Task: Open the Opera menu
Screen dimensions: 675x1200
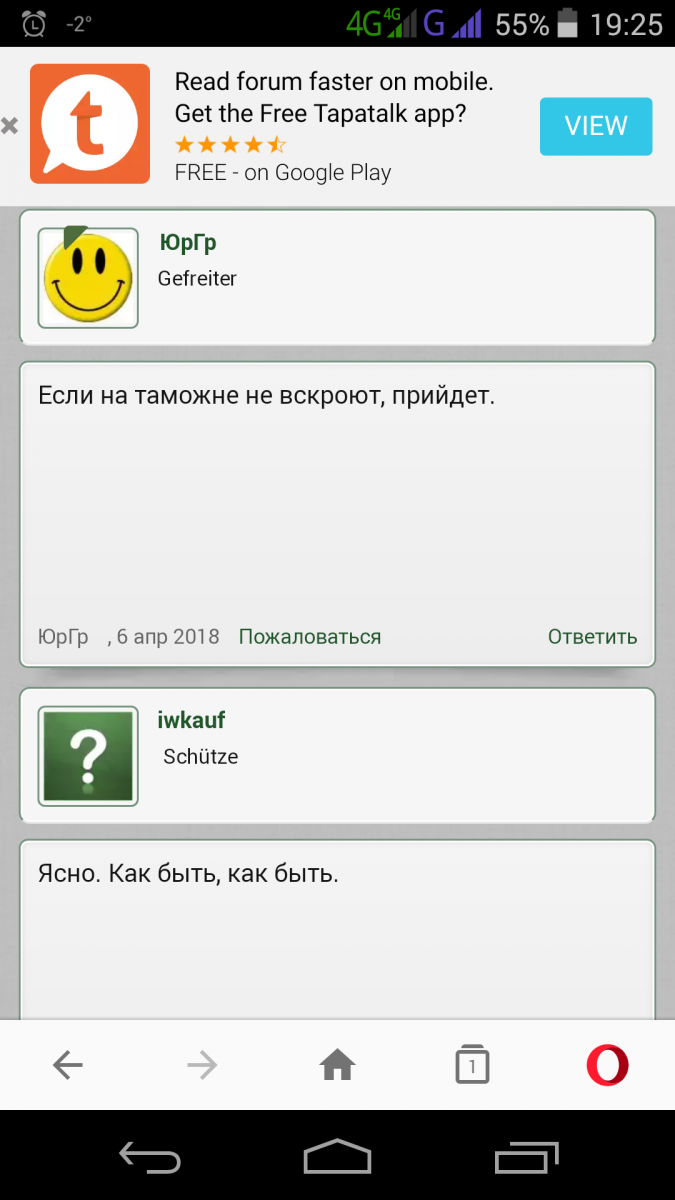Action: point(607,1066)
